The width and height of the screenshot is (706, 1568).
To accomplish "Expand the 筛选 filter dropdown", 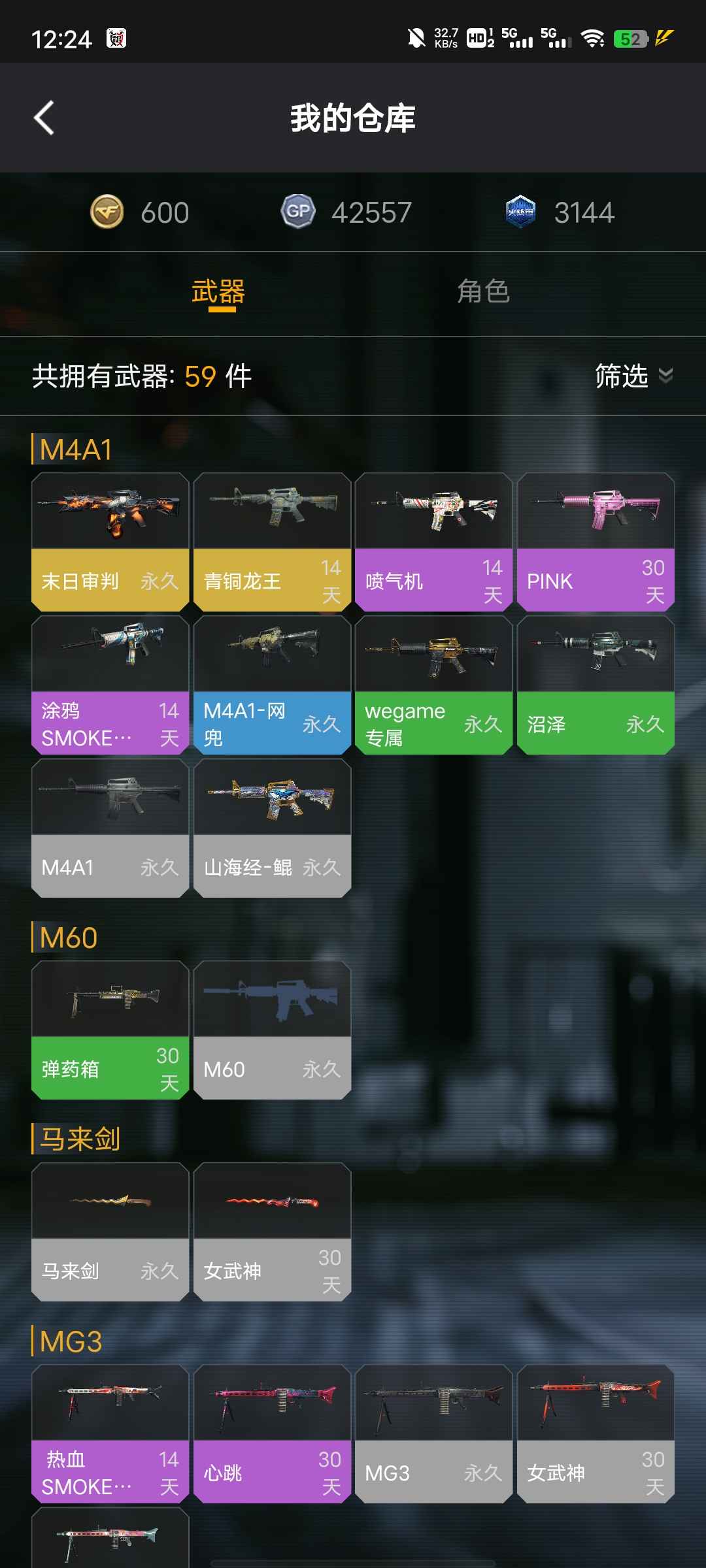I will point(633,376).
